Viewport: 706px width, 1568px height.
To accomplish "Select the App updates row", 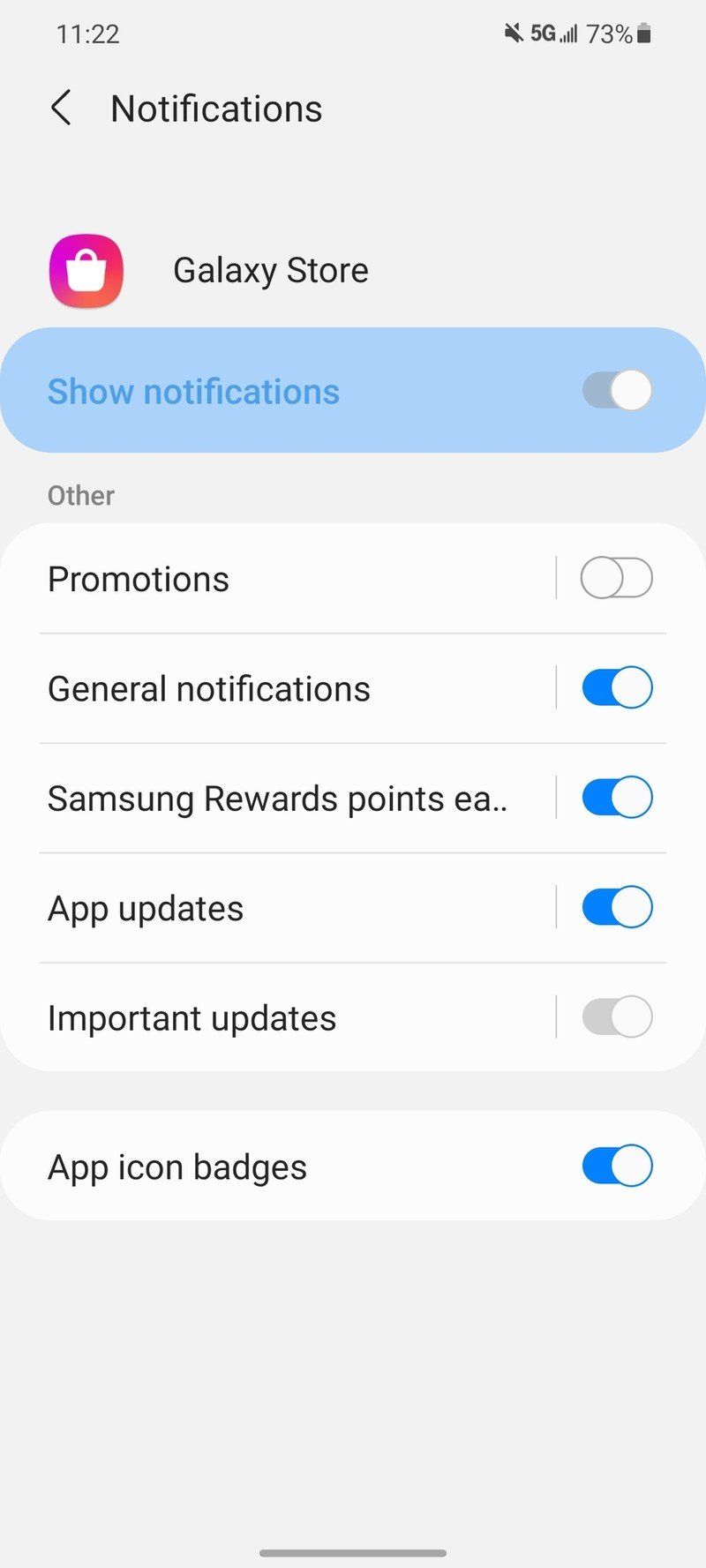I will (265, 906).
